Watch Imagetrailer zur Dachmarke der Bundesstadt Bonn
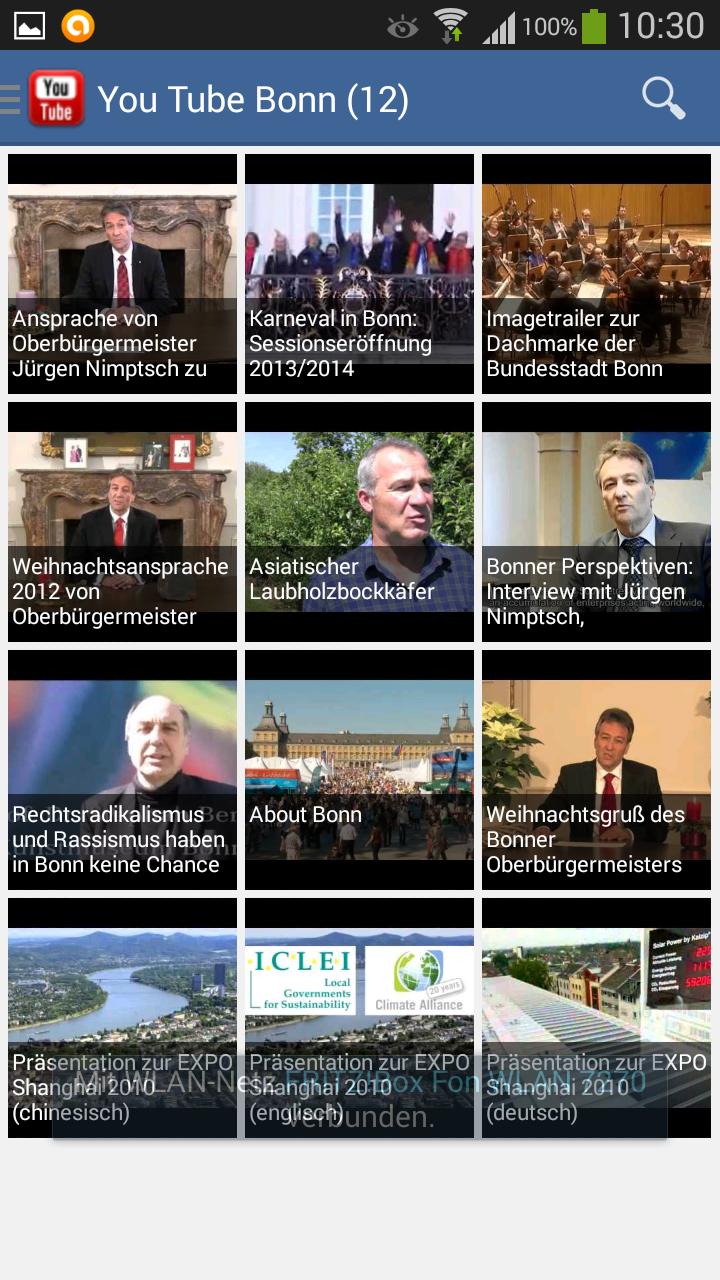Image resolution: width=720 pixels, height=1280 pixels. 596,273
